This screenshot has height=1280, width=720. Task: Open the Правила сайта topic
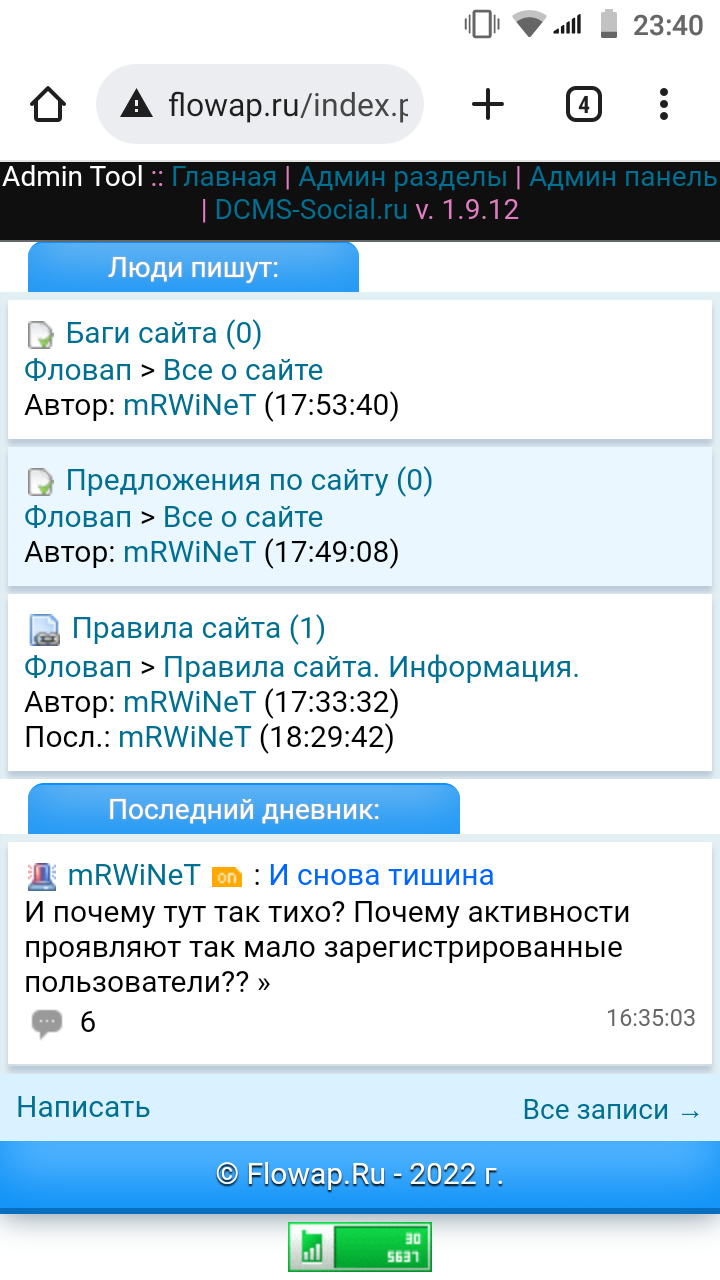point(198,629)
